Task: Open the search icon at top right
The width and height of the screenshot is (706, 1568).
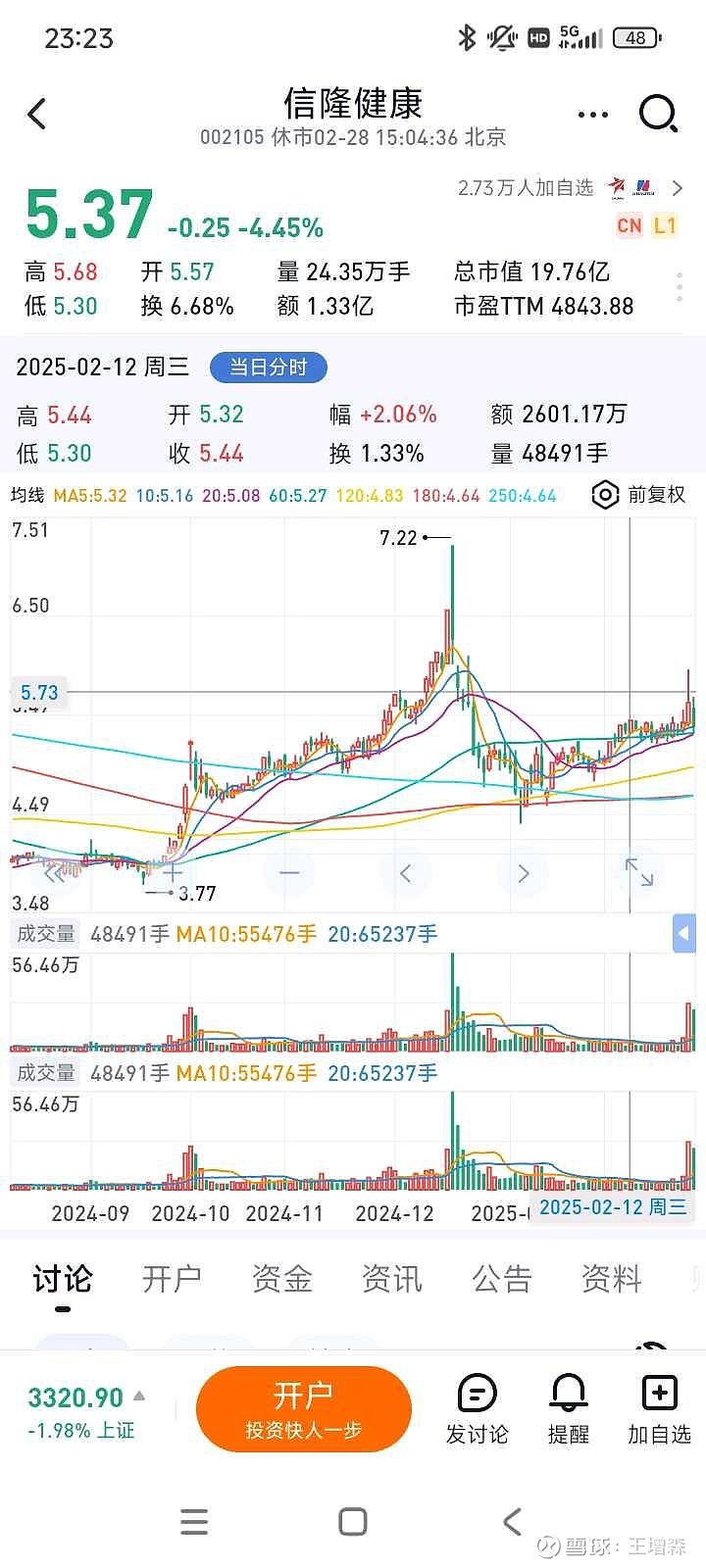Action: (659, 114)
